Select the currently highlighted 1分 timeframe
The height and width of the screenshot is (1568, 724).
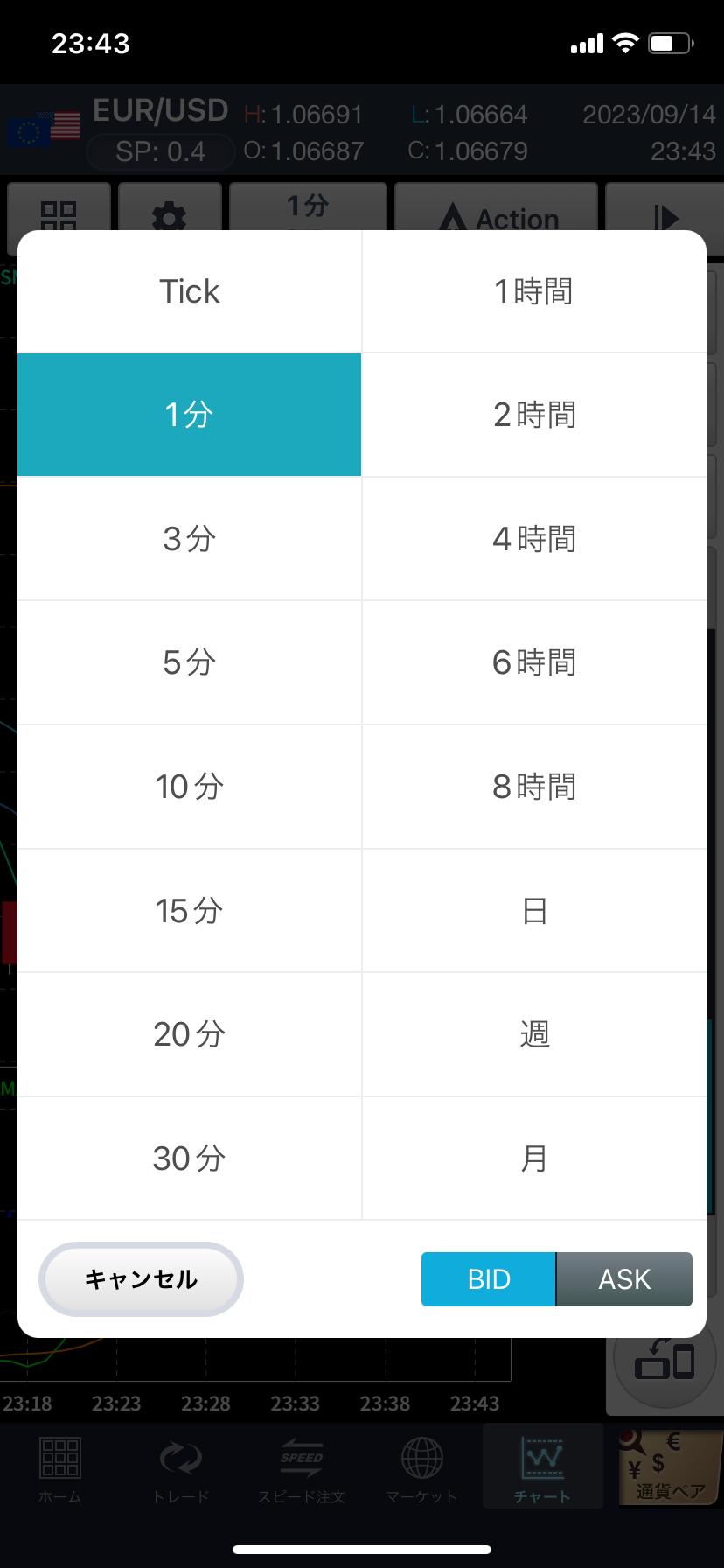click(x=189, y=414)
